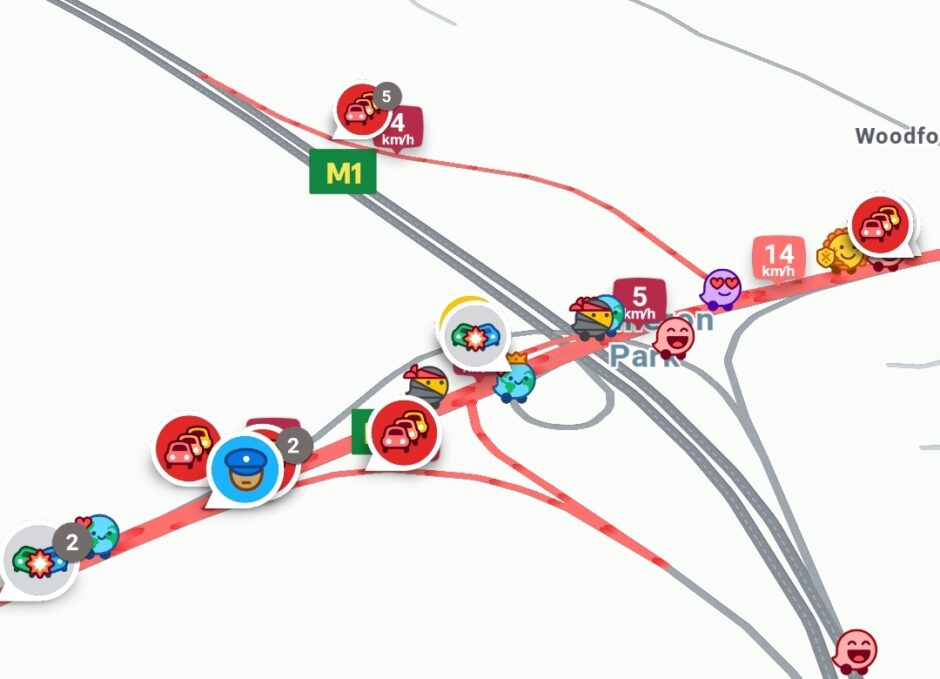940x679 pixels.
Task: Tap the purple heart-eyed Wazer
Action: tap(720, 289)
